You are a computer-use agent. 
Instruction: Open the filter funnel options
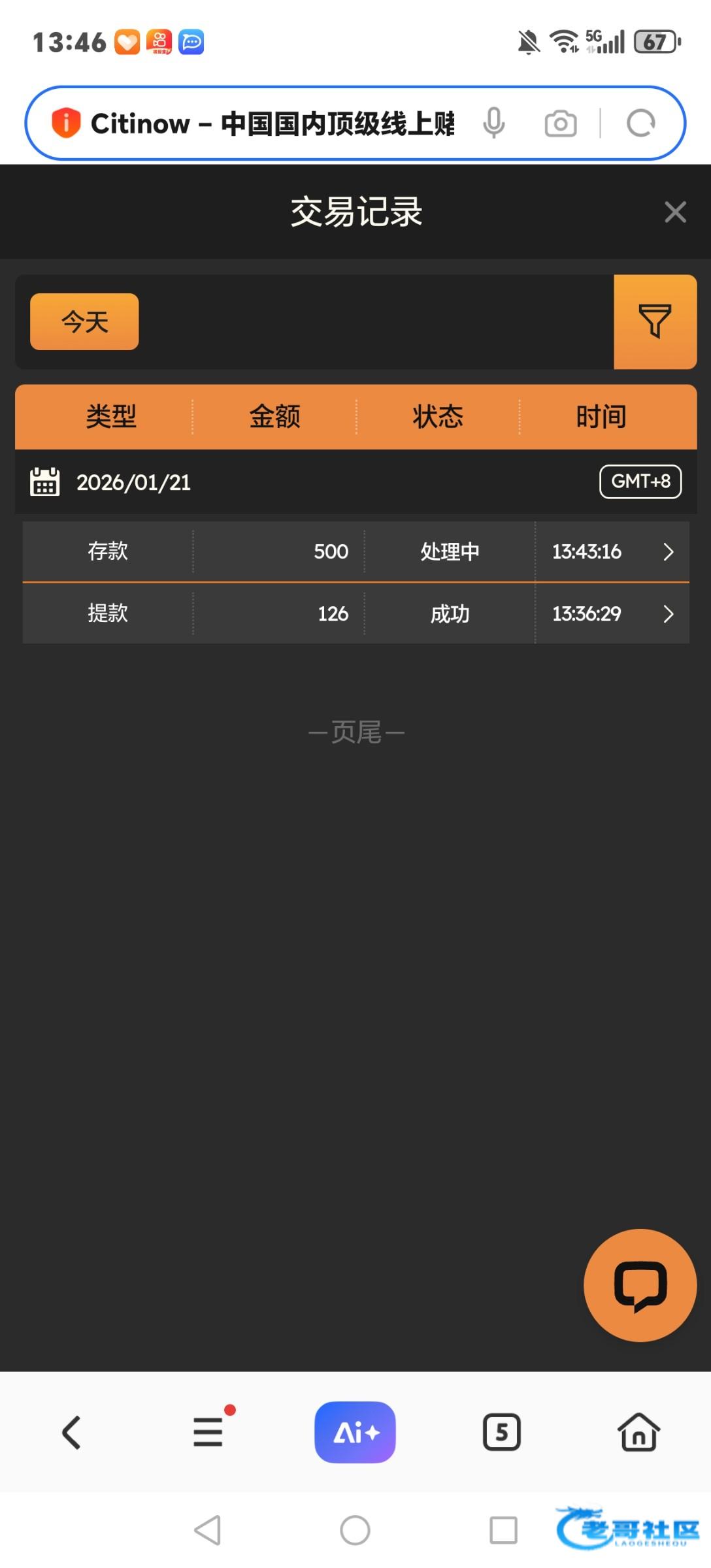pos(655,321)
